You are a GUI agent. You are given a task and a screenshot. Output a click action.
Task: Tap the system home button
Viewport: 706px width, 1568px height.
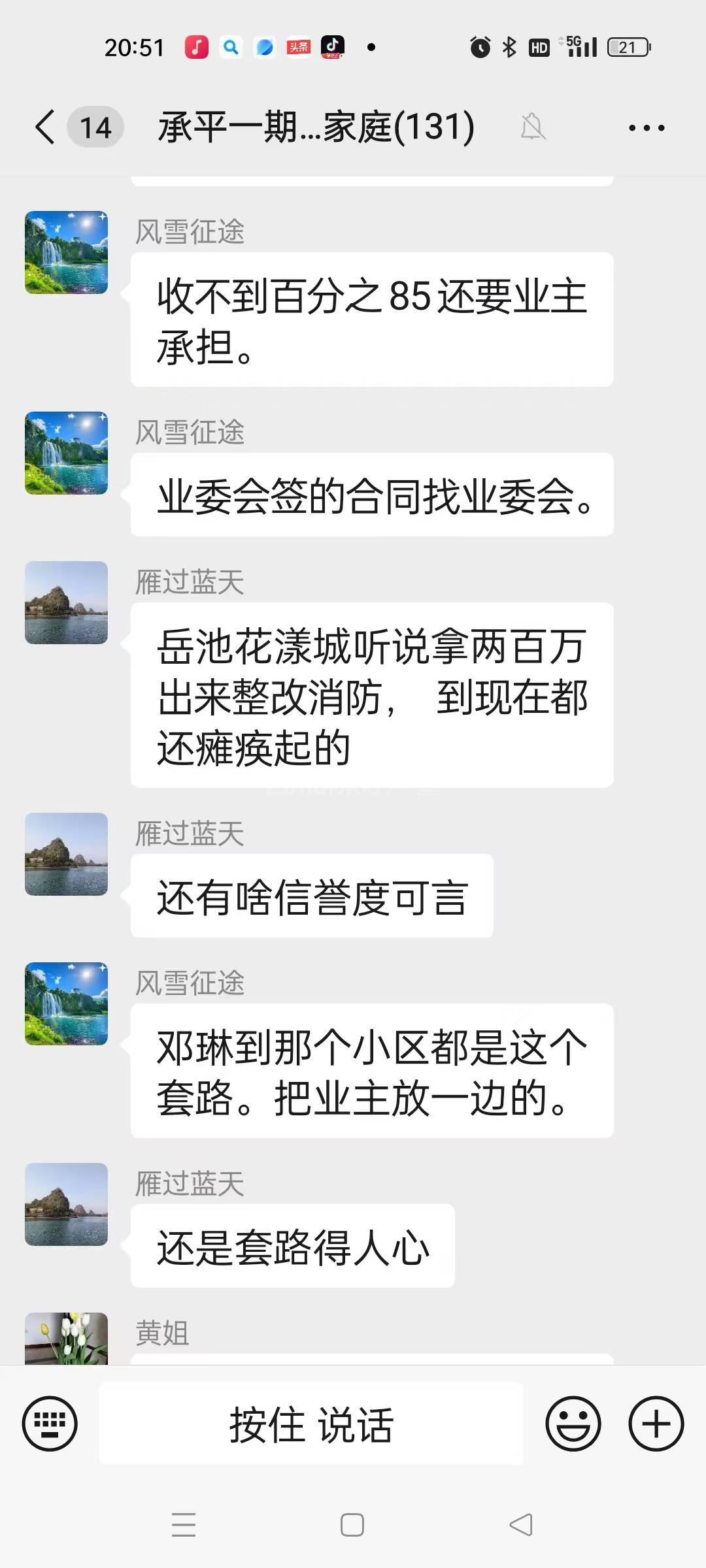[352, 1525]
